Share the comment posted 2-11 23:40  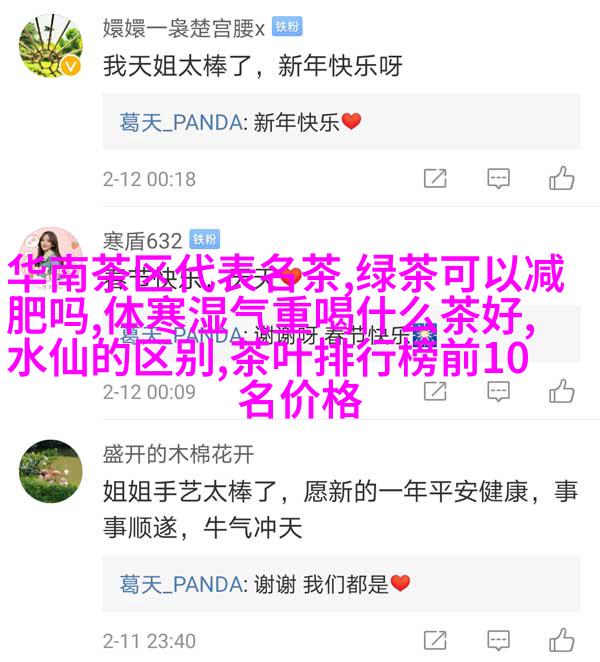(434, 639)
